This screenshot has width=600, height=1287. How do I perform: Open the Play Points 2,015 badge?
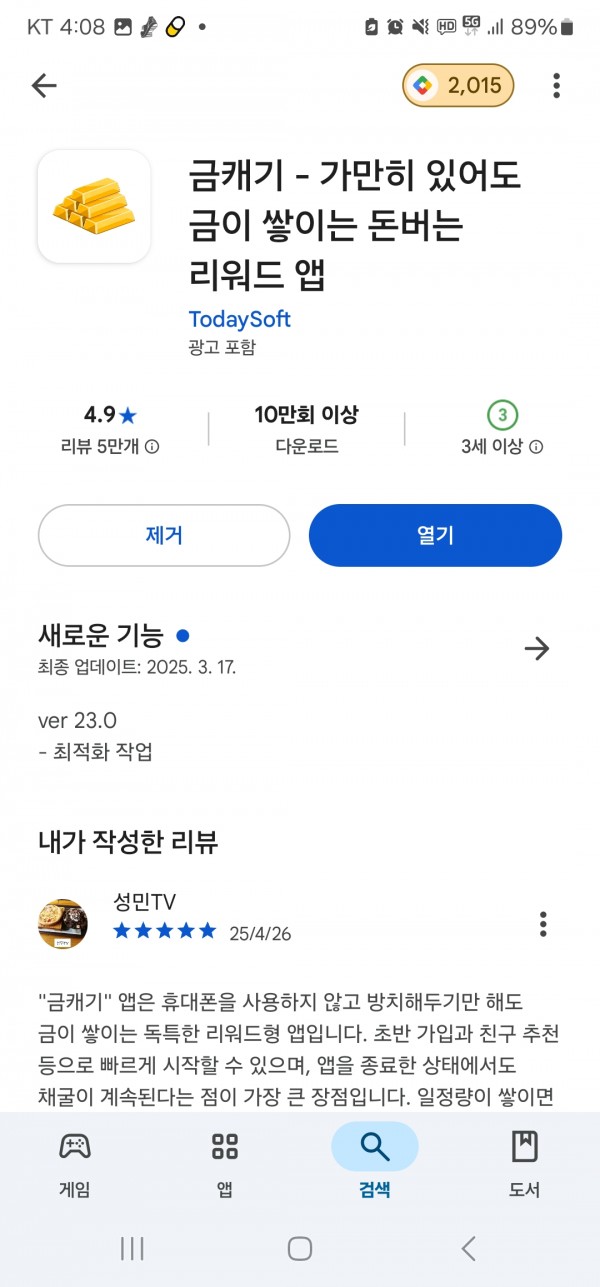(458, 86)
